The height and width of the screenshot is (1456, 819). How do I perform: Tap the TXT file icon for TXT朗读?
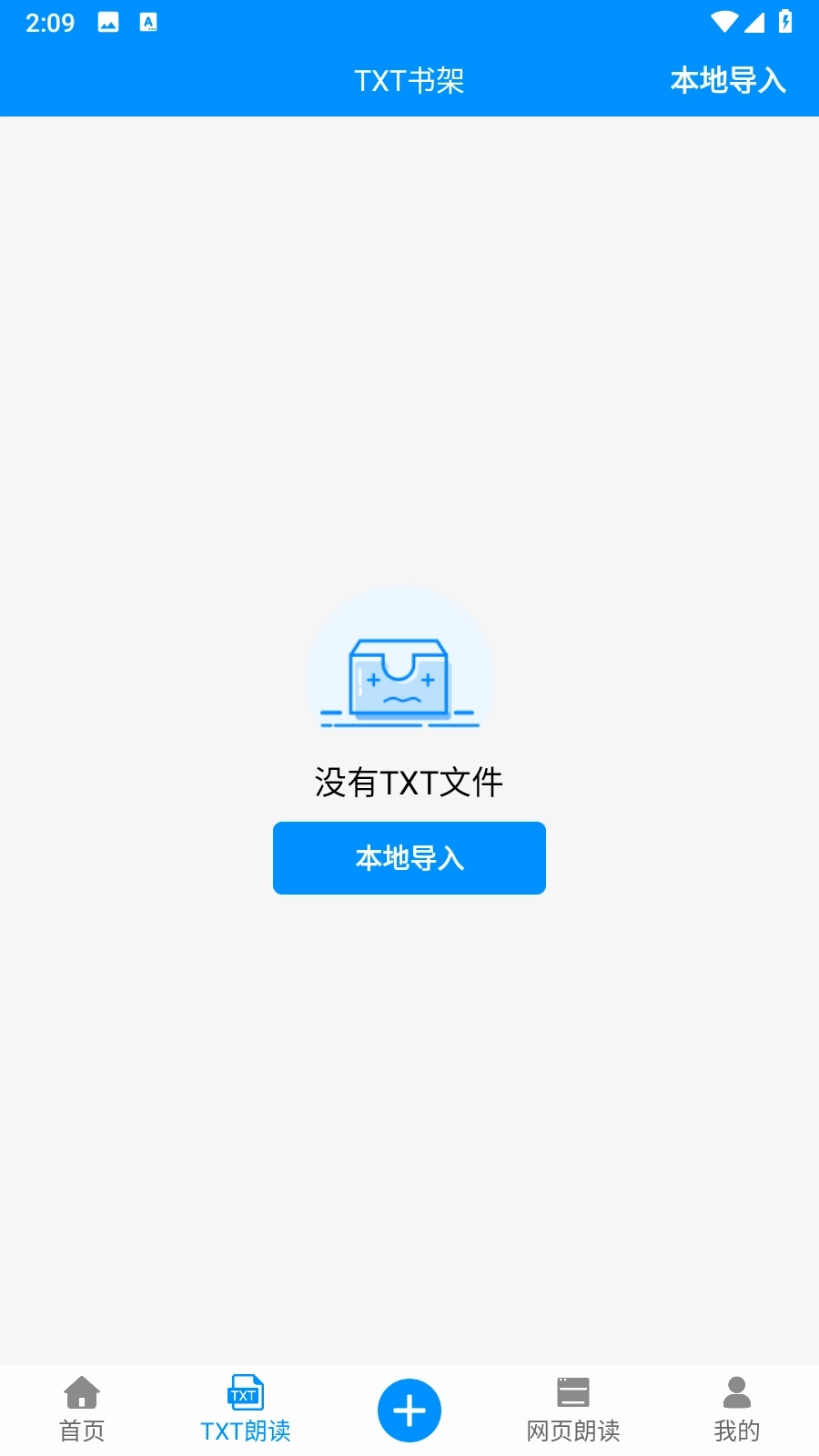point(244,1392)
